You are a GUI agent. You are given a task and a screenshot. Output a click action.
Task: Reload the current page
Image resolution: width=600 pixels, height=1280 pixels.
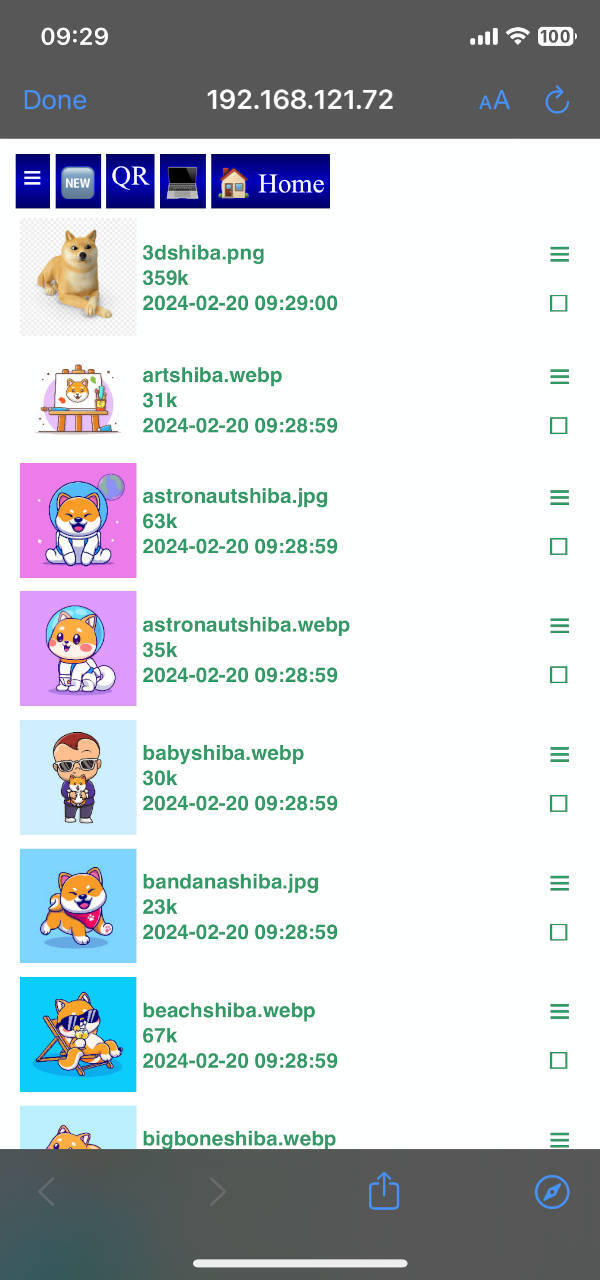pyautogui.click(x=556, y=100)
